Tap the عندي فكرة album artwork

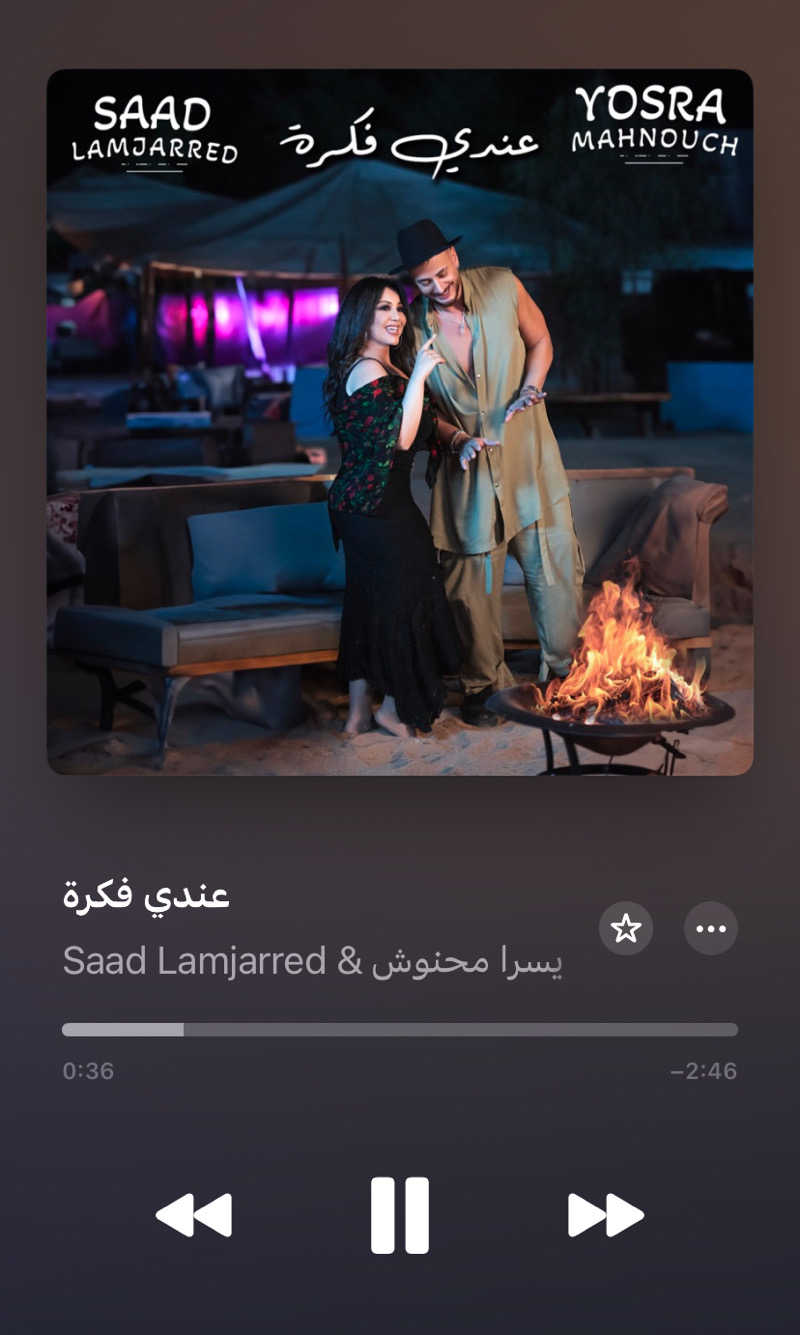[x=400, y=422]
